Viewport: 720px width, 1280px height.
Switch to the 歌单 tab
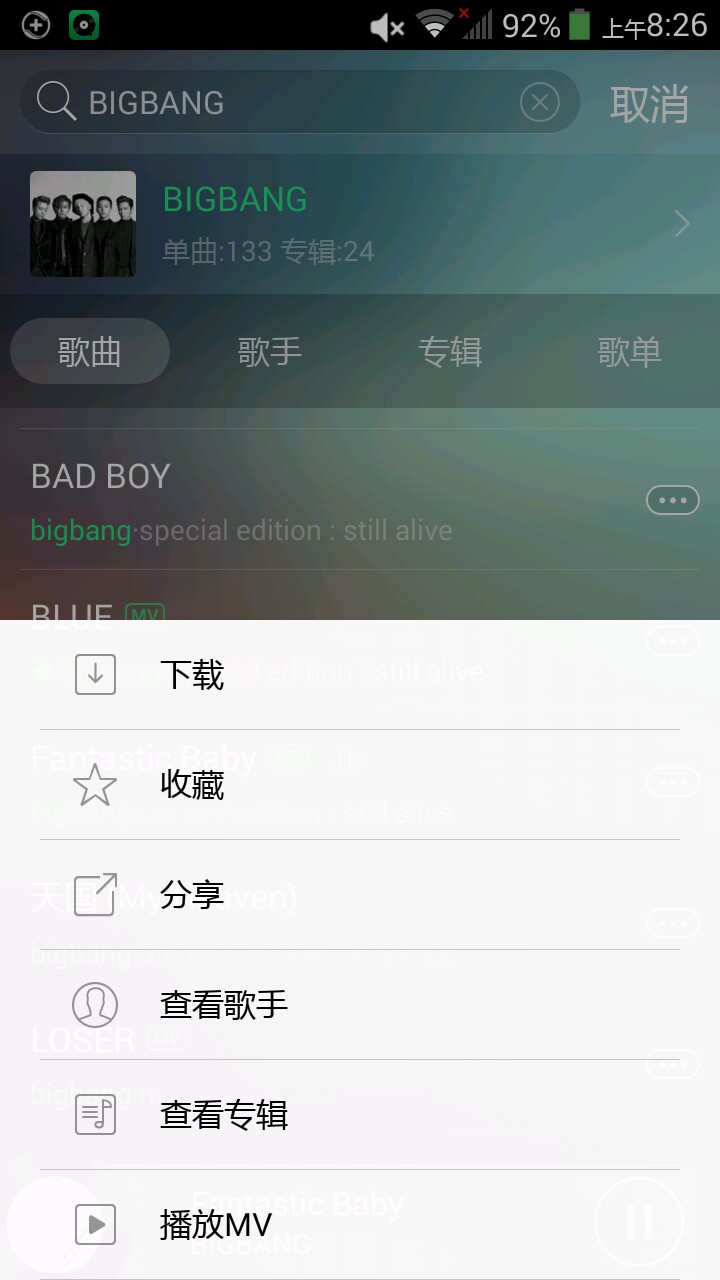[629, 351]
